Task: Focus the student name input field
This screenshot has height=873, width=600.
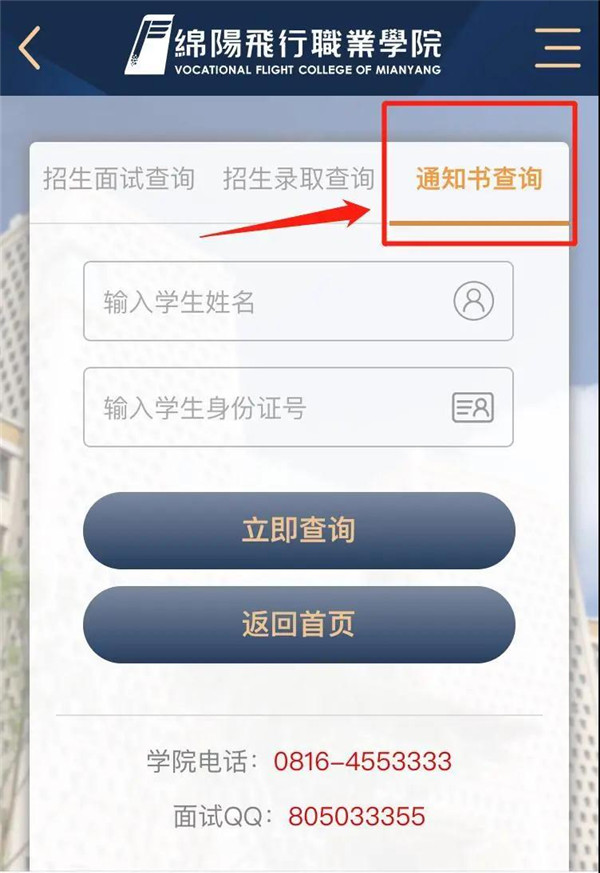Action: tap(270, 301)
